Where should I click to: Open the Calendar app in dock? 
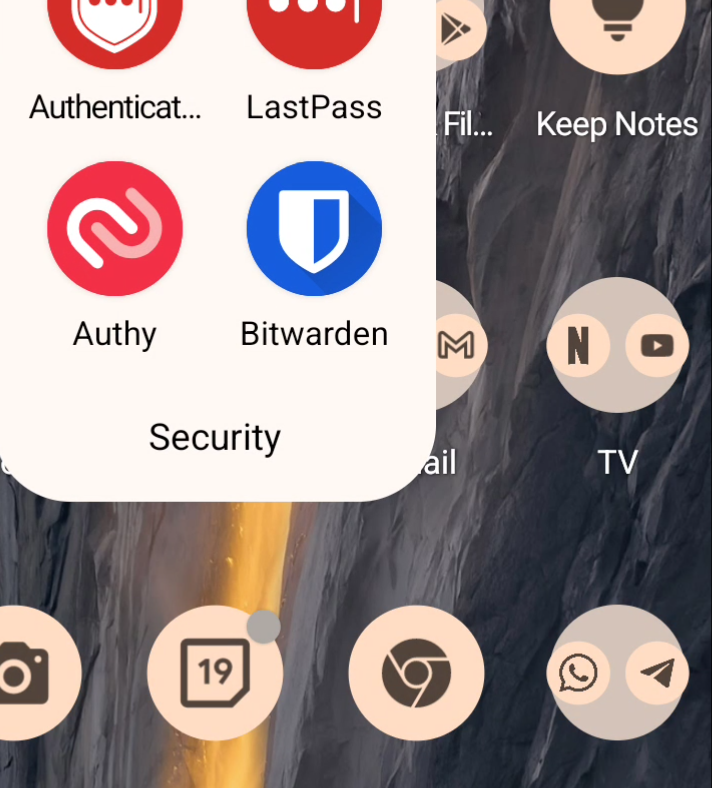214,673
